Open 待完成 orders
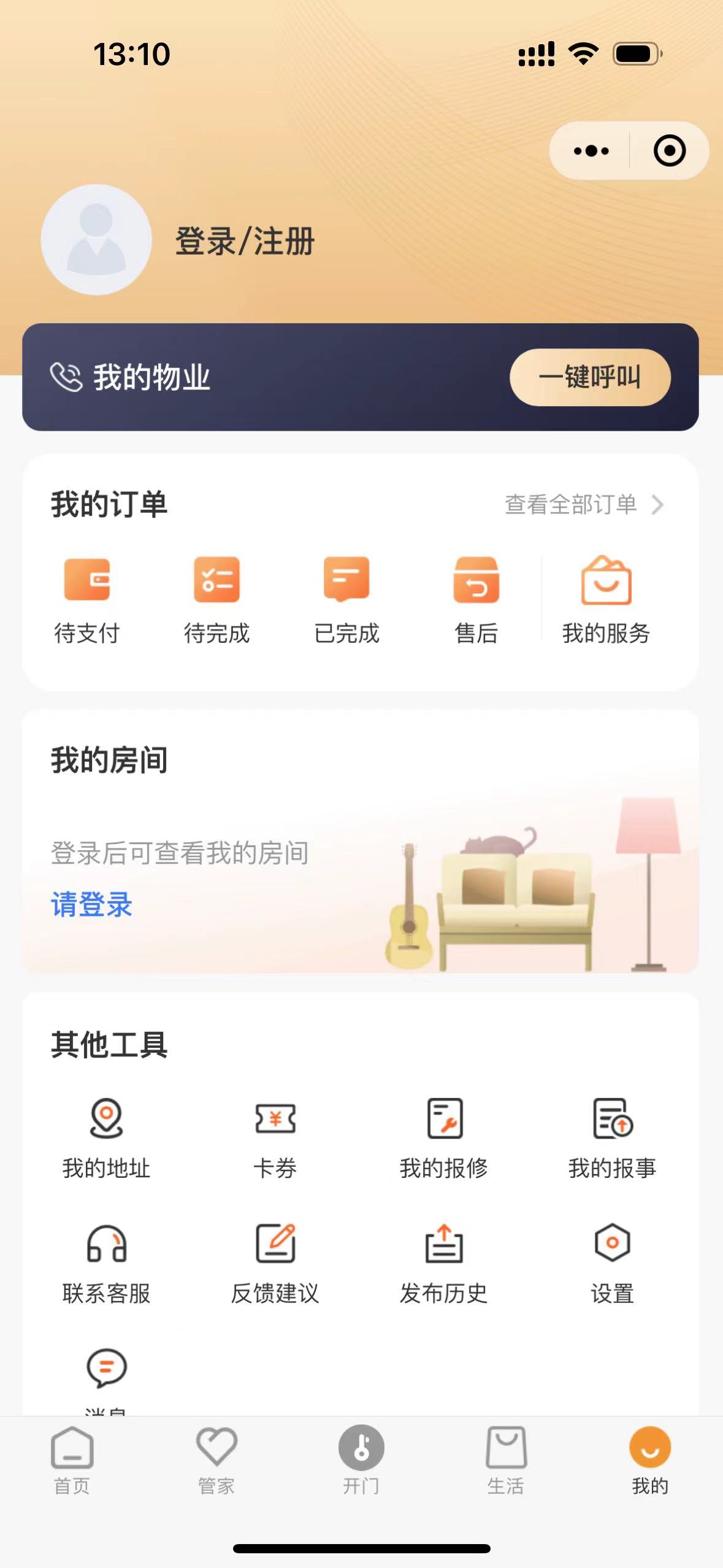 (x=216, y=599)
